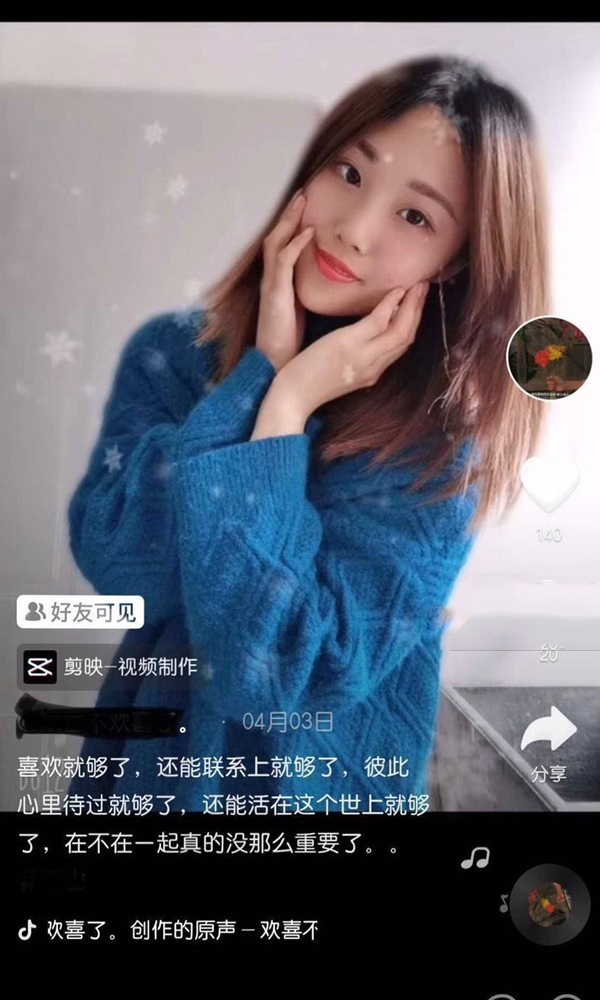Tap the 好友可见 visibility label
Image resolution: width=600 pixels, height=1000 pixels.
81,611
